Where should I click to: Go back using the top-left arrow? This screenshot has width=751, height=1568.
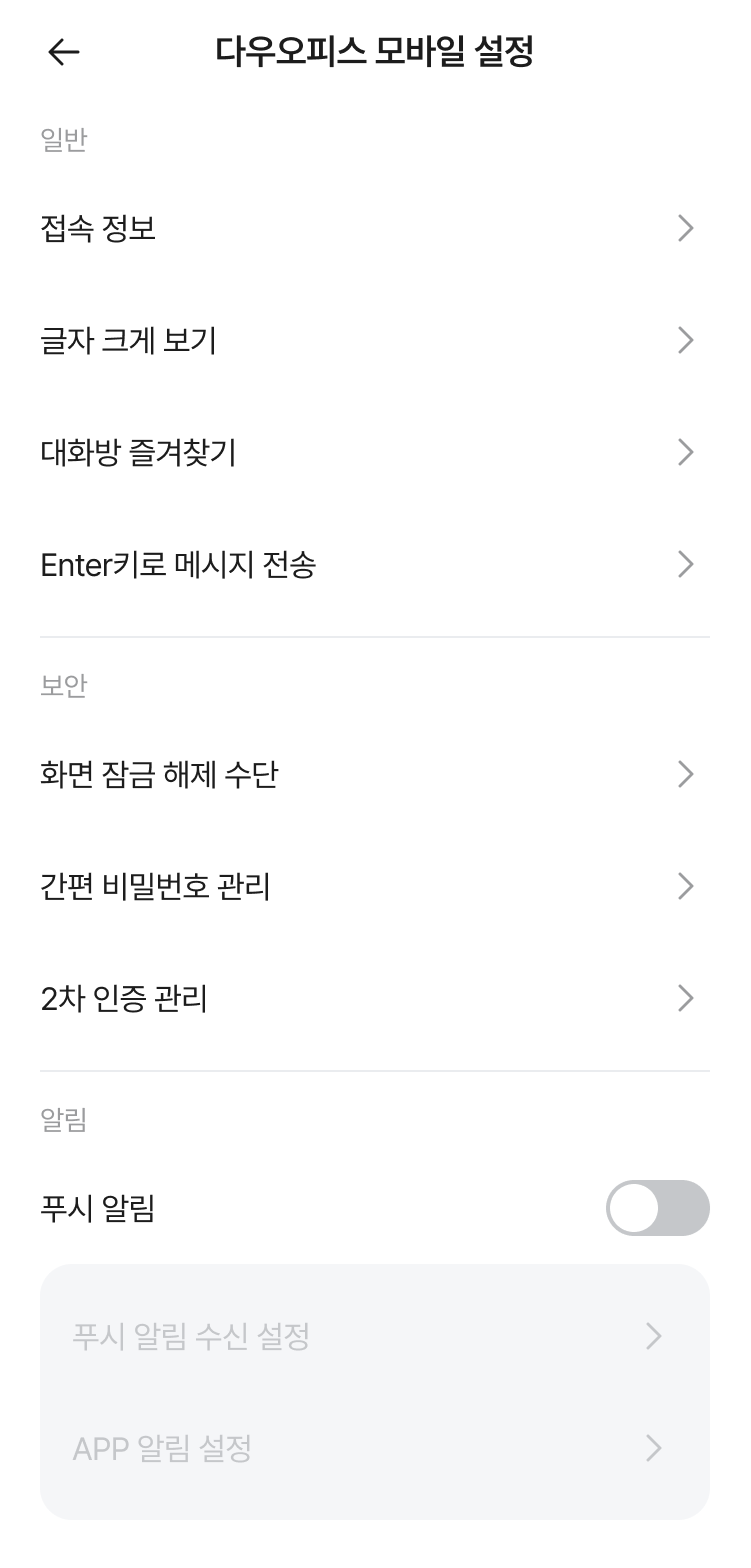tap(63, 52)
